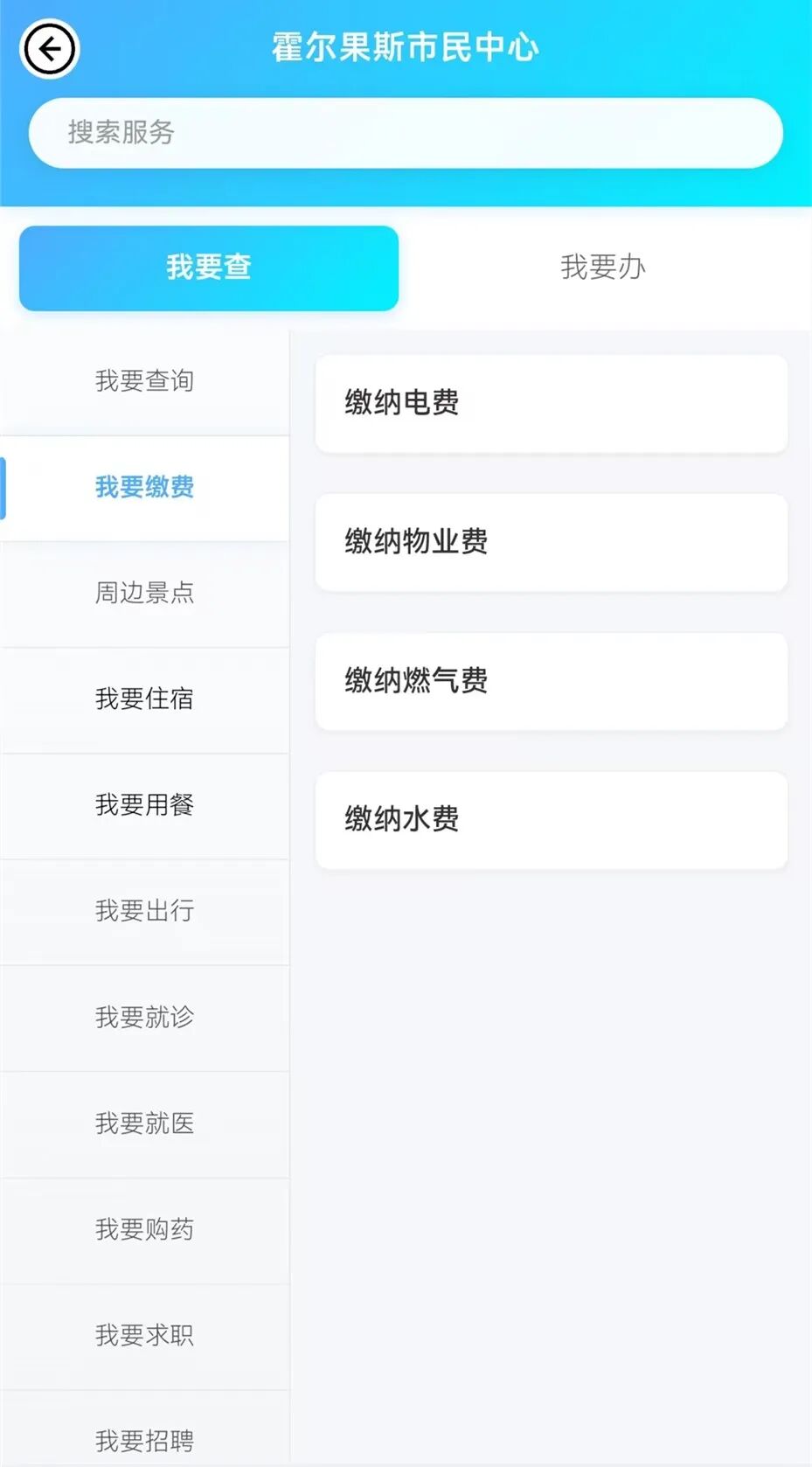This screenshot has height=1467, width=812.
Task: Select the 我要就医 category
Action: tap(144, 1123)
